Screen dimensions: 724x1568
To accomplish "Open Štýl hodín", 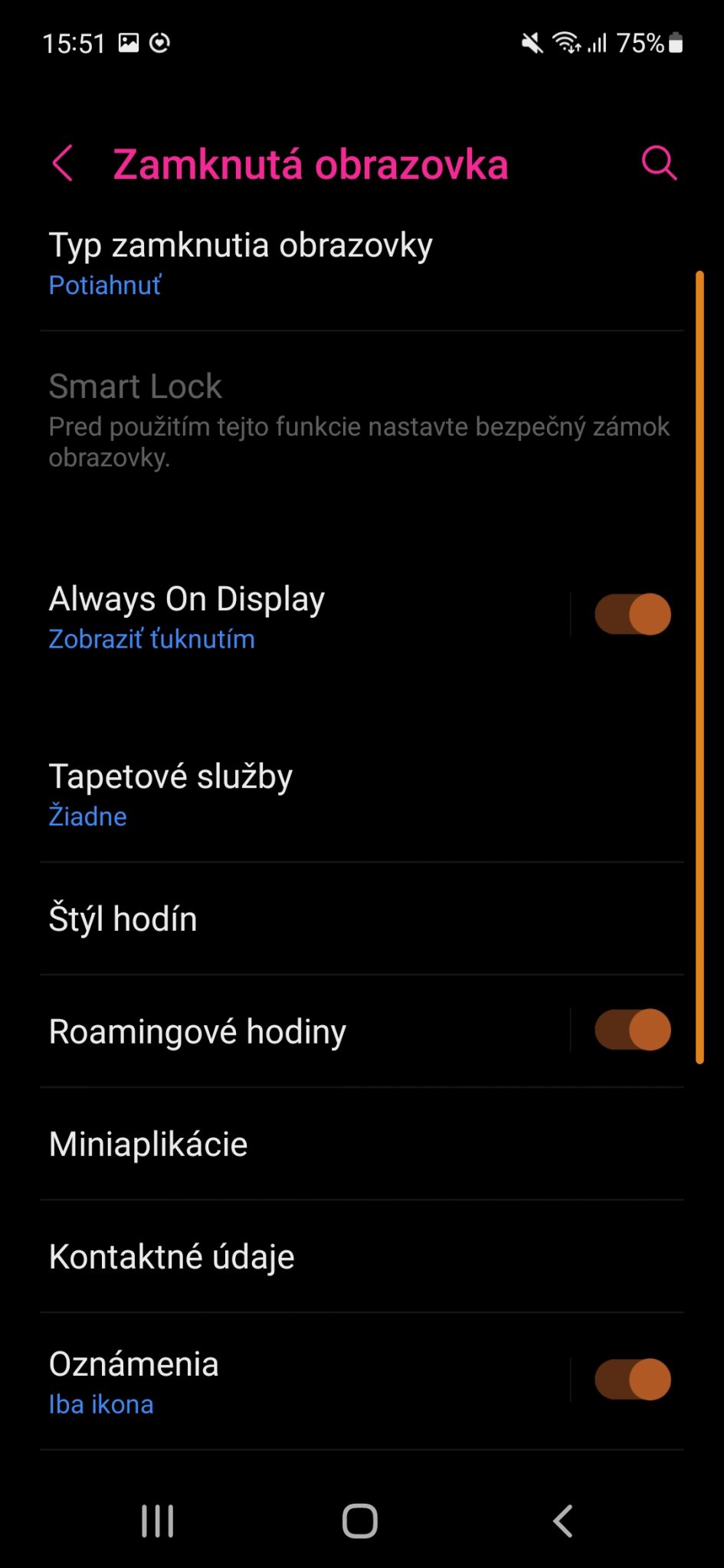I will click(362, 919).
